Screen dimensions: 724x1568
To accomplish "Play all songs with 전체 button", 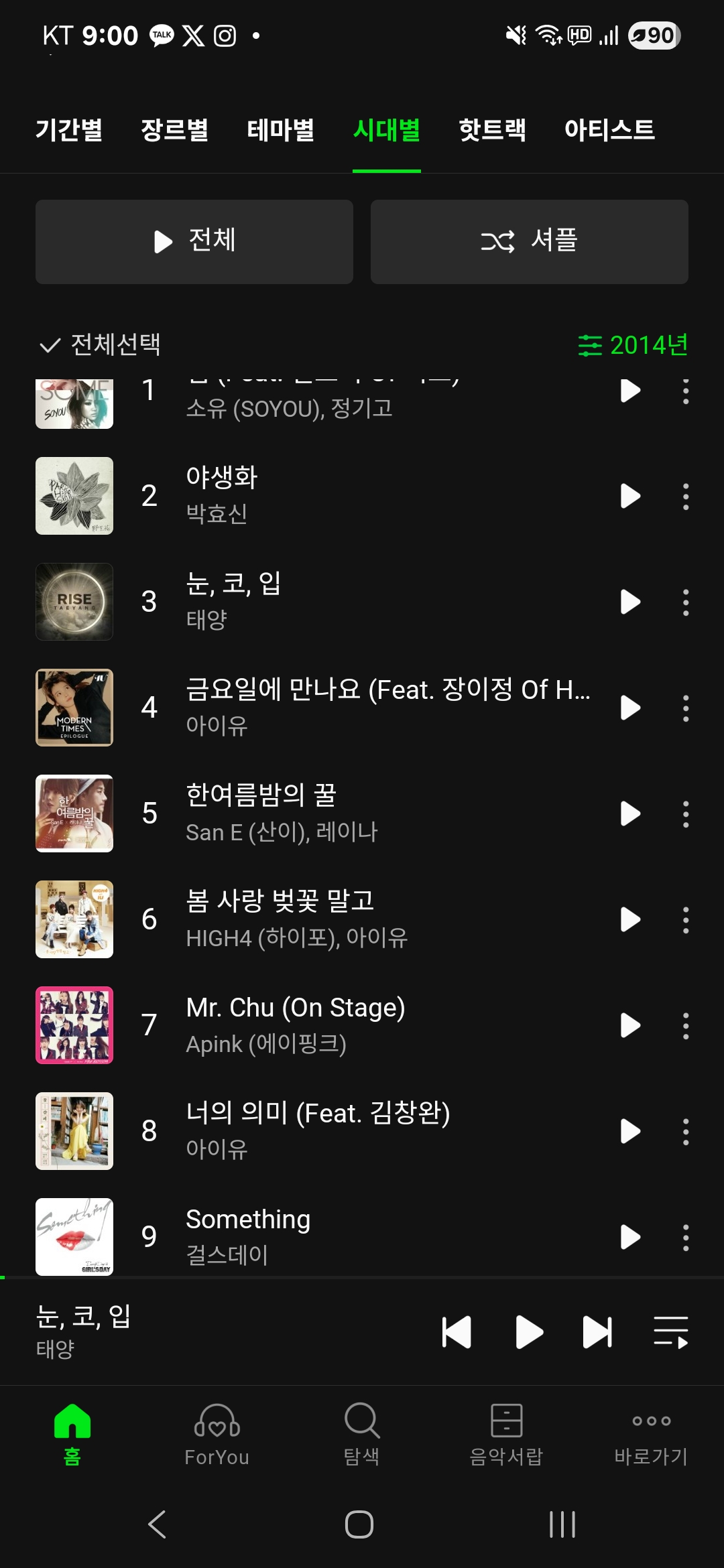I will [194, 241].
